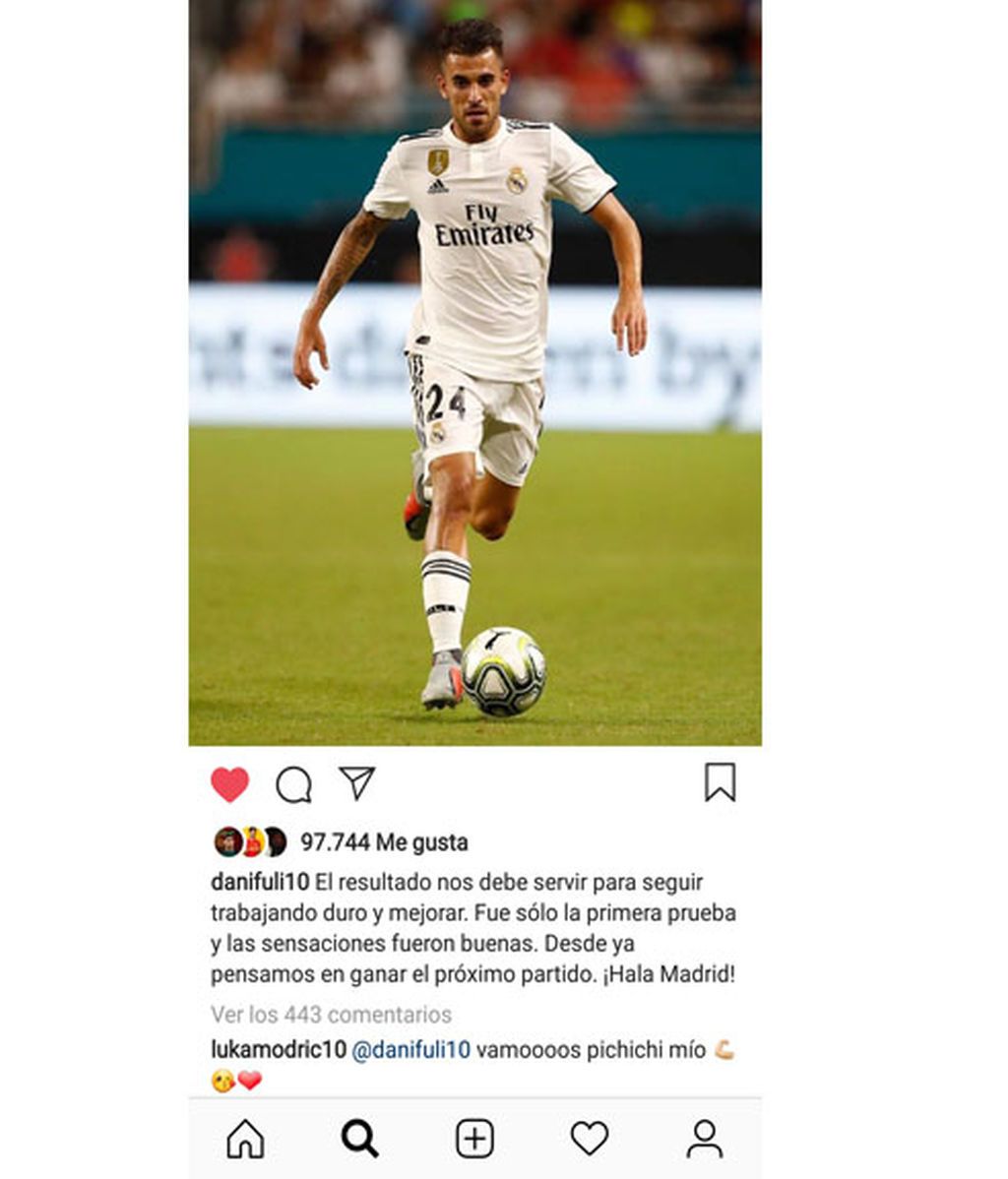Create a new post with the plus tab

click(x=474, y=1139)
